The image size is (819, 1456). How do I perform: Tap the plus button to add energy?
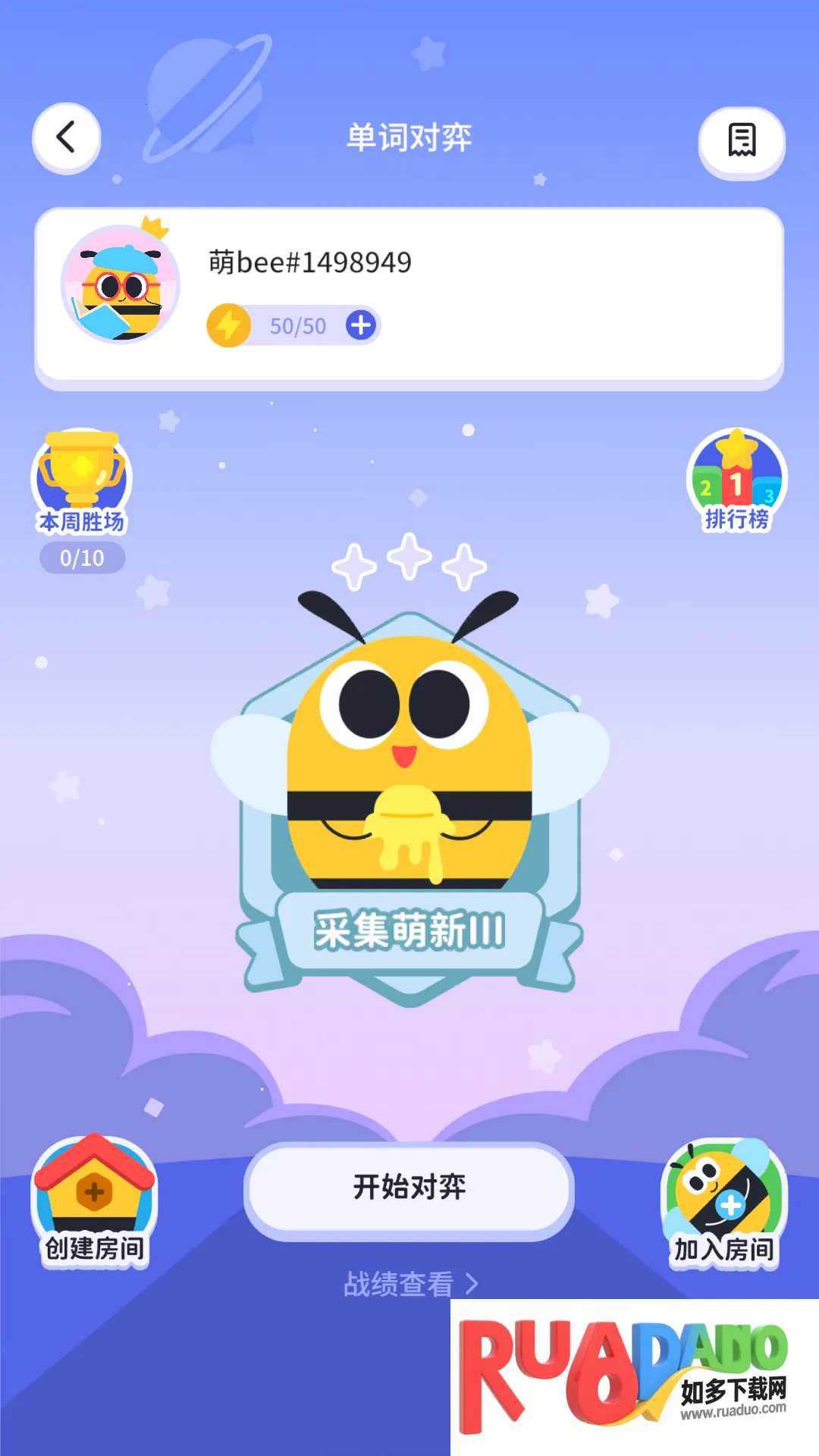[360, 325]
